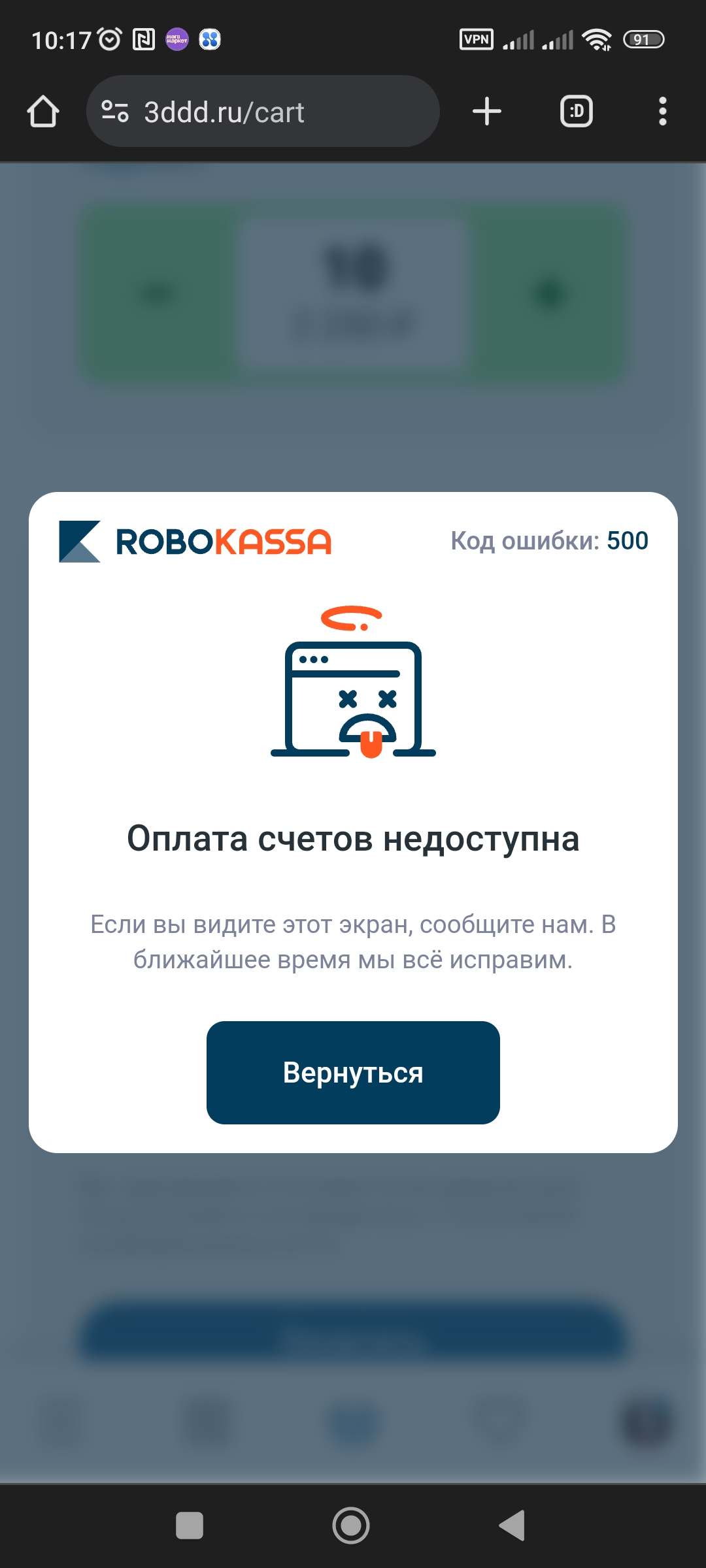Image resolution: width=706 pixels, height=1568 pixels.
Task: Open the browser overflow menu
Action: point(663,112)
